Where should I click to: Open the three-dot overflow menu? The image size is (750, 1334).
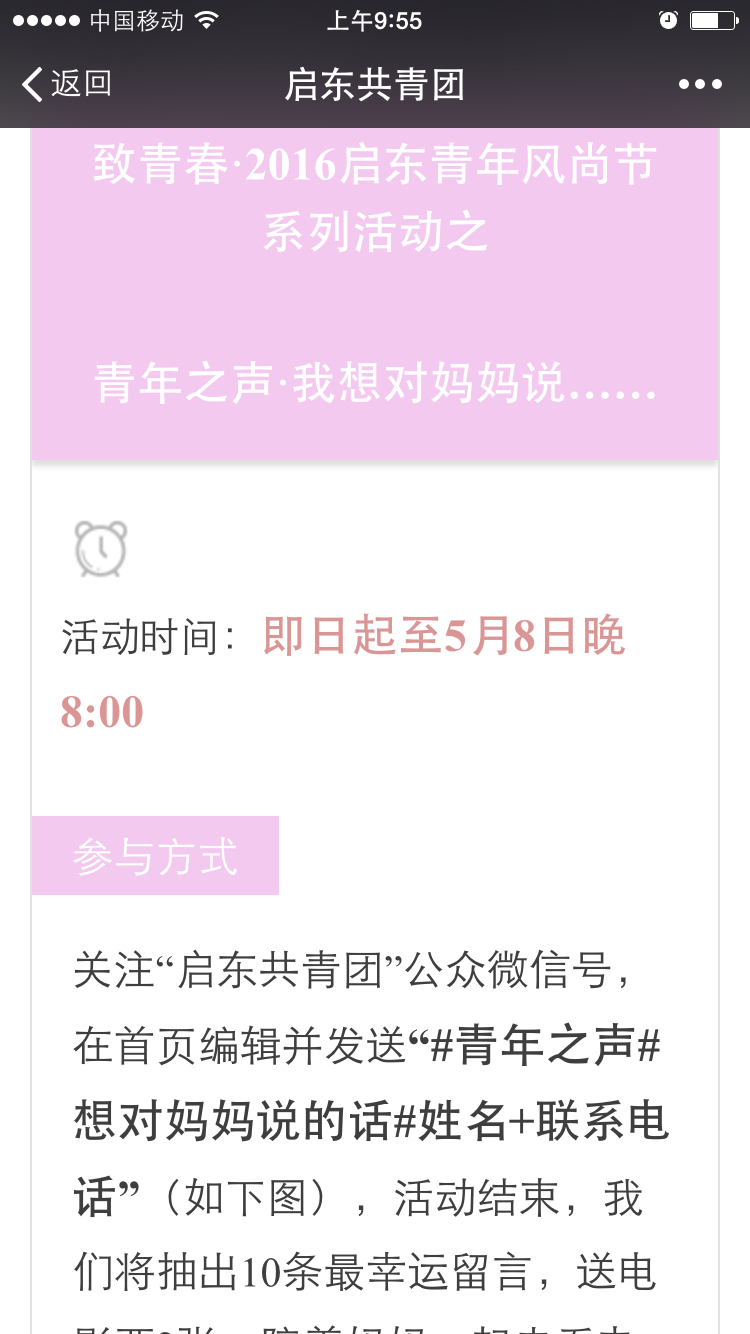(700, 85)
